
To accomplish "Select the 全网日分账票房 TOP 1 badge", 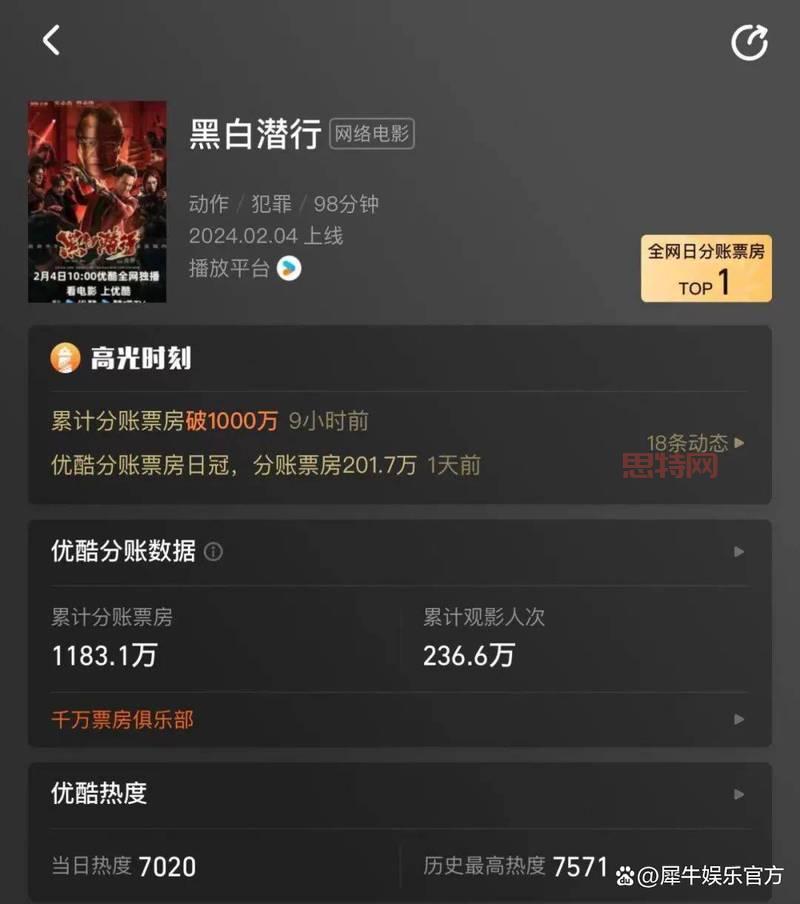I will coord(705,267).
